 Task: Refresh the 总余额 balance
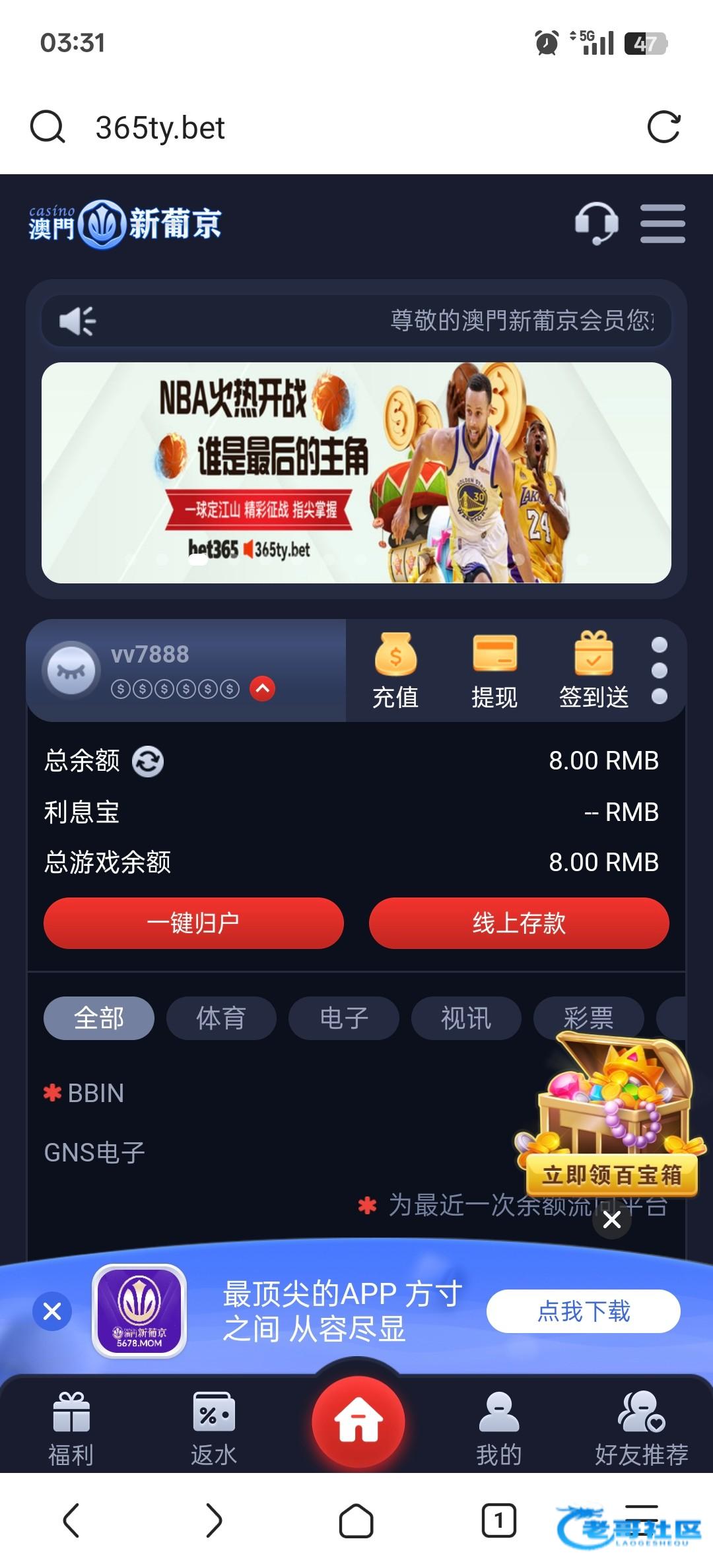click(x=148, y=761)
